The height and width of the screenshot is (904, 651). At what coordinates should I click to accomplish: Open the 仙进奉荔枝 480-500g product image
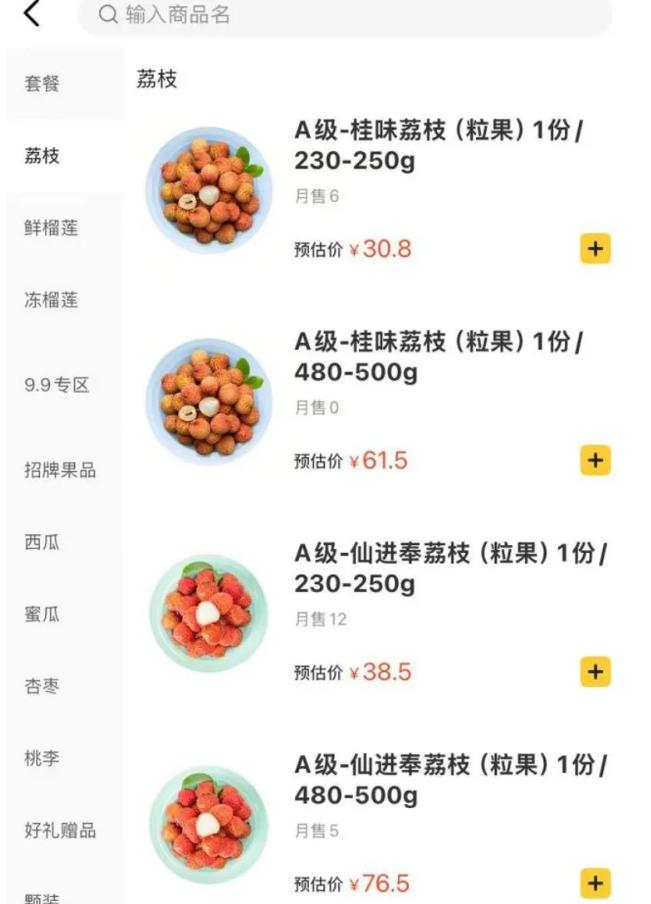coord(209,824)
